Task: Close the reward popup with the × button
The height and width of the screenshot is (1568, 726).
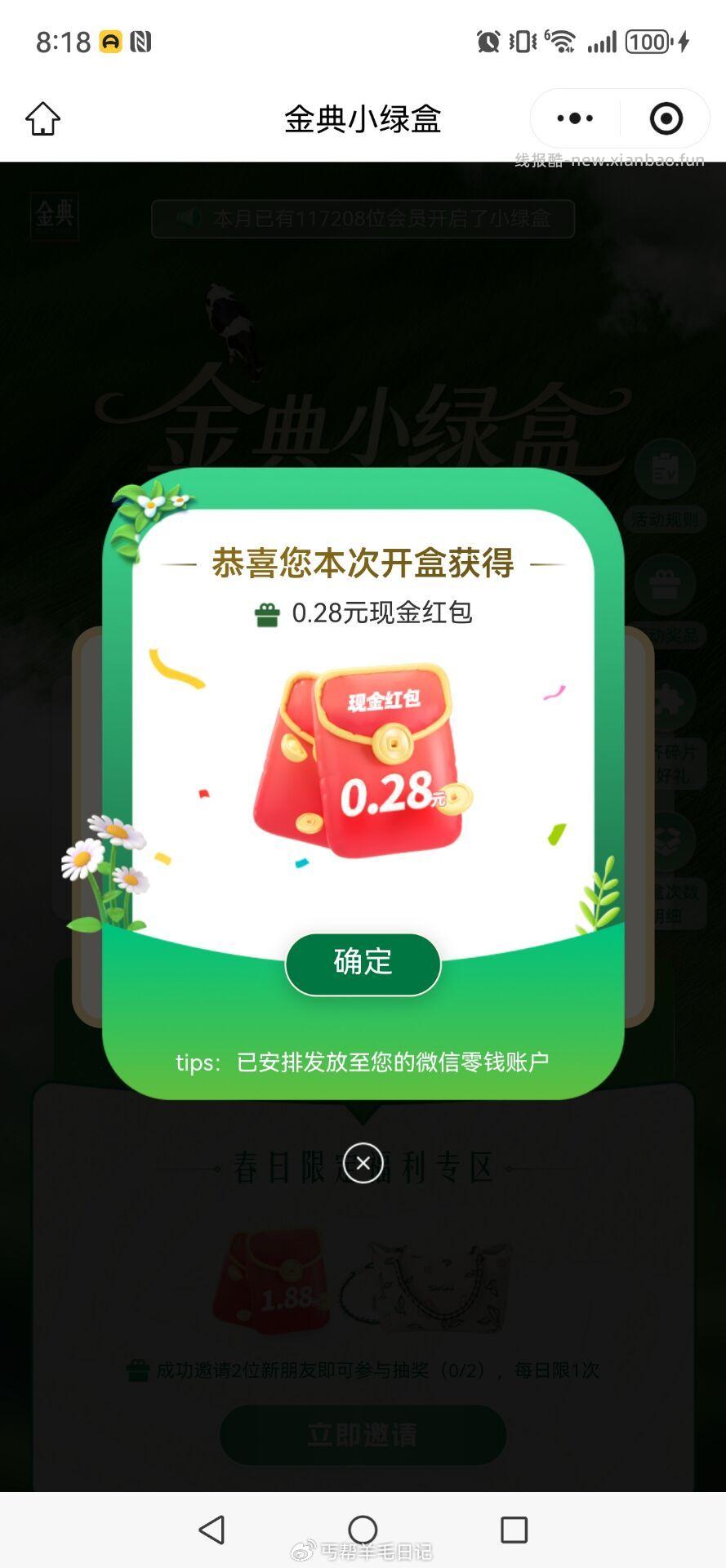Action: pyautogui.click(x=363, y=1163)
